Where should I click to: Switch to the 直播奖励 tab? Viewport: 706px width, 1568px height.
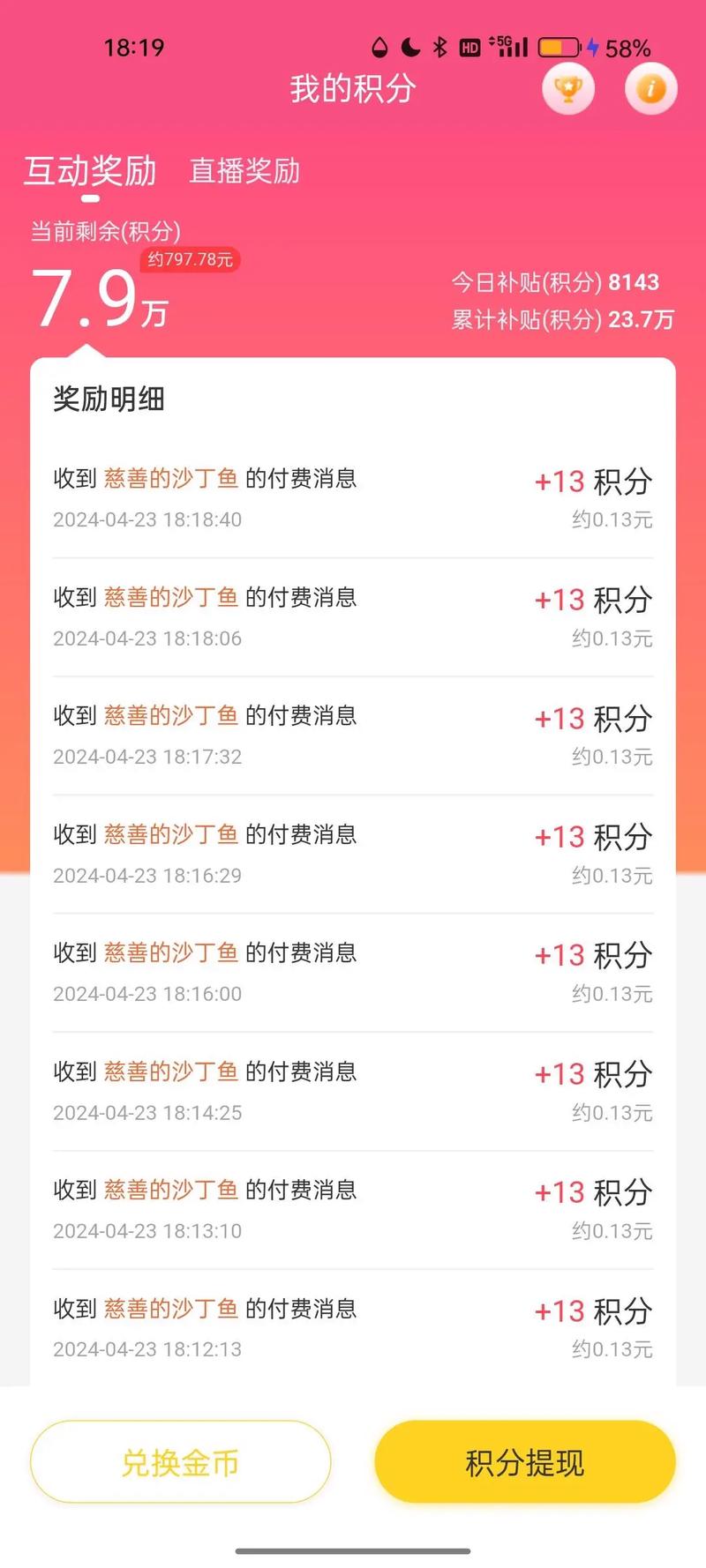coord(244,171)
